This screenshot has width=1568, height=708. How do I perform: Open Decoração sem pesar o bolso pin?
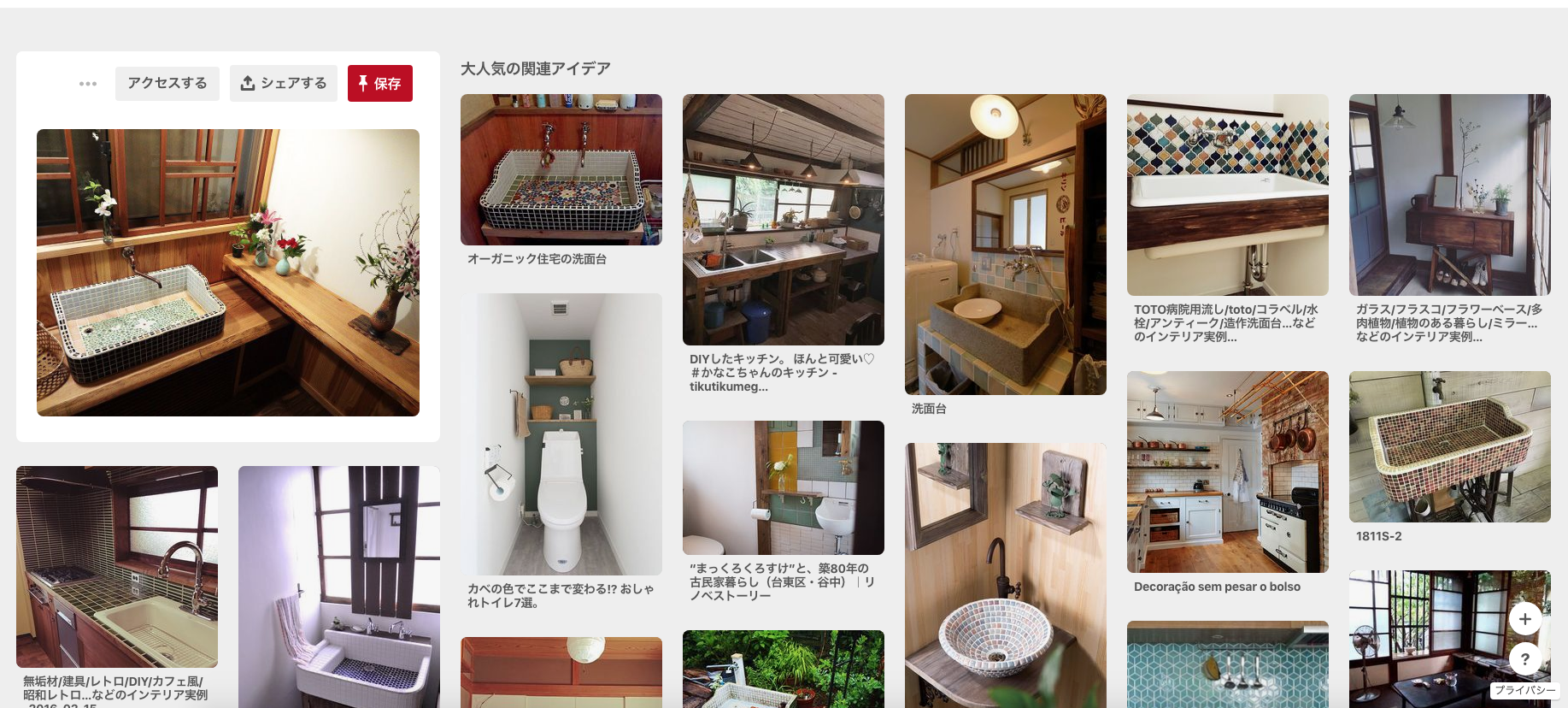tap(1227, 472)
